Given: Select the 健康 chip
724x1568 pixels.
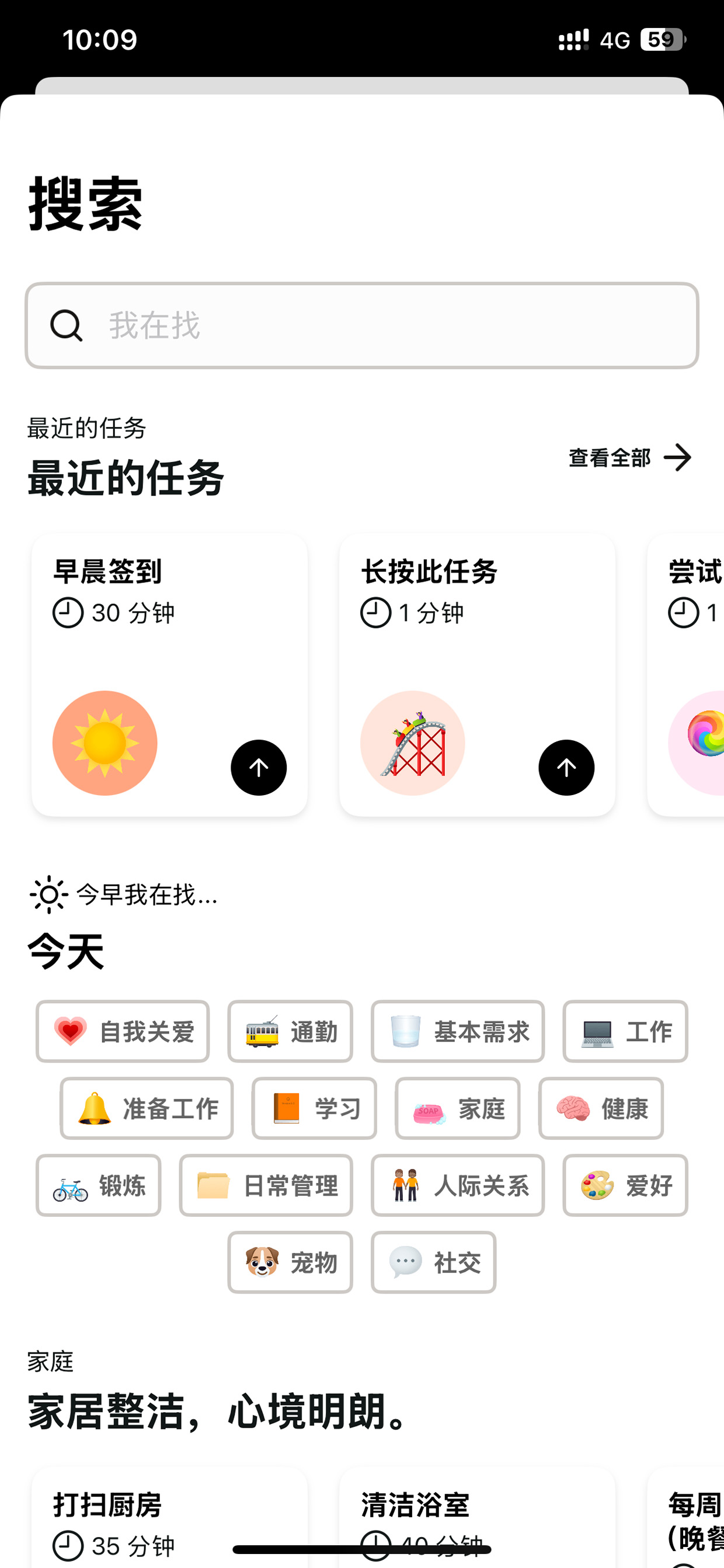Looking at the screenshot, I should [x=601, y=1108].
